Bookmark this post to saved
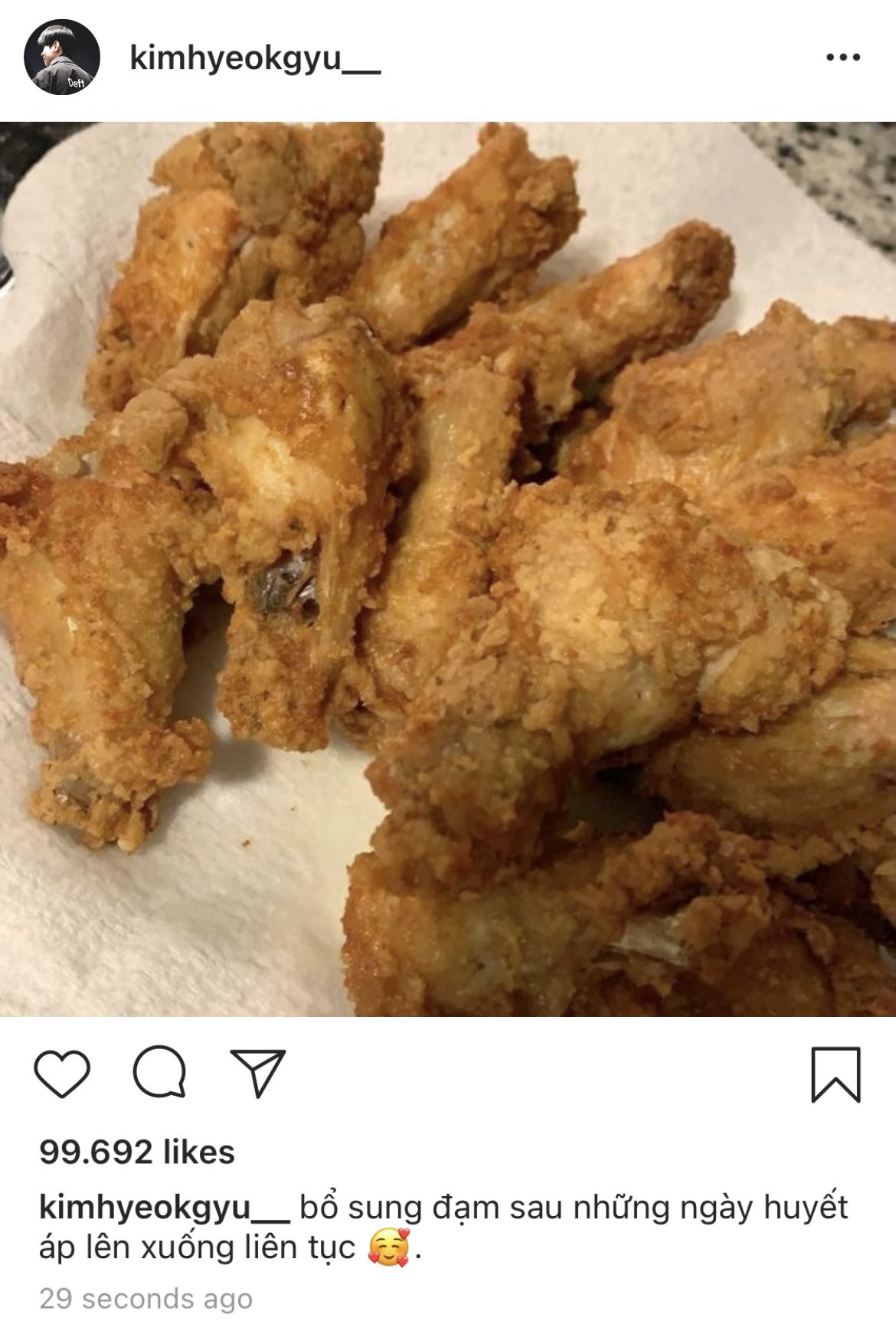 point(836,1074)
